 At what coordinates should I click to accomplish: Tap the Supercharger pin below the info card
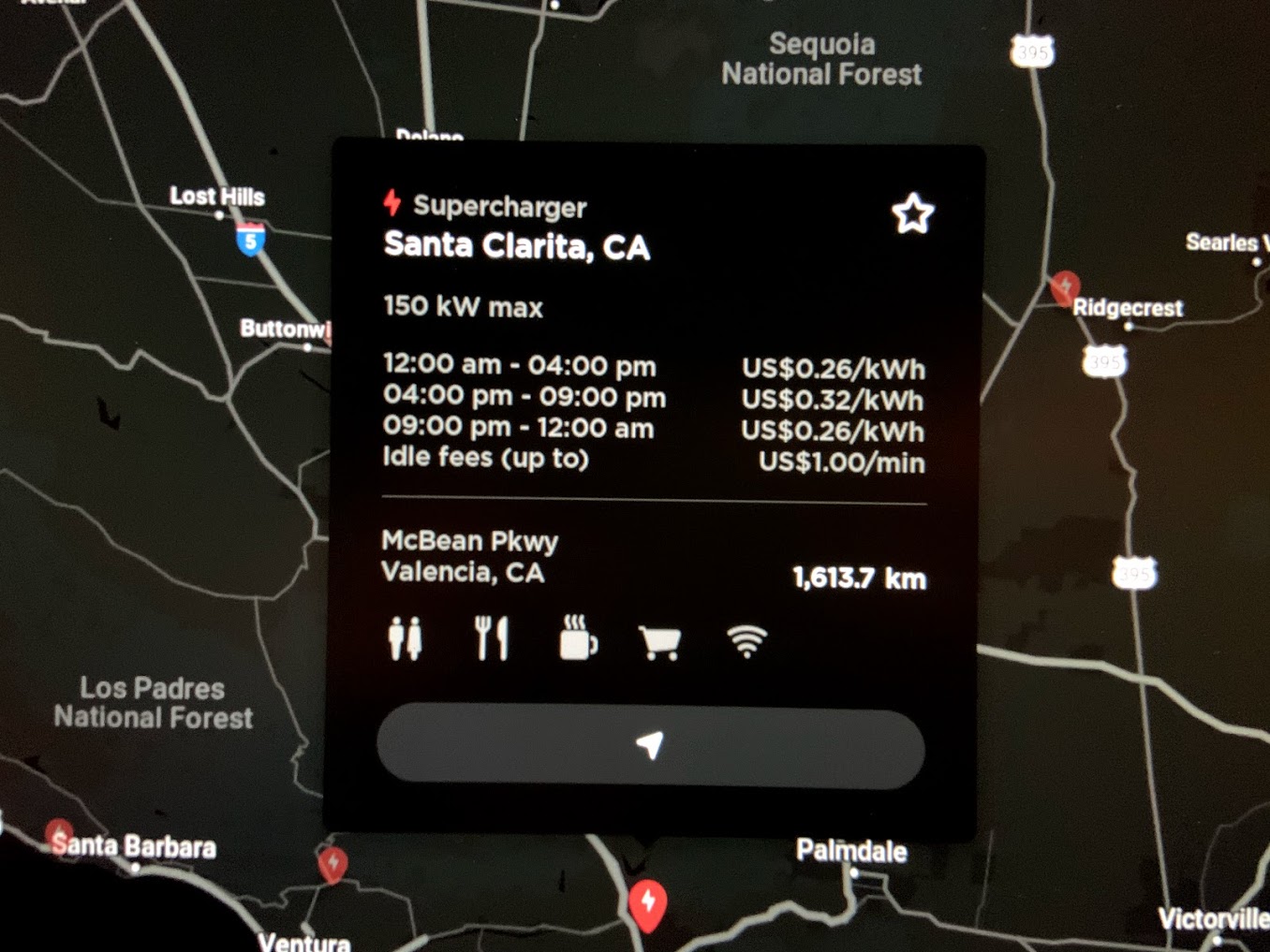click(x=647, y=903)
